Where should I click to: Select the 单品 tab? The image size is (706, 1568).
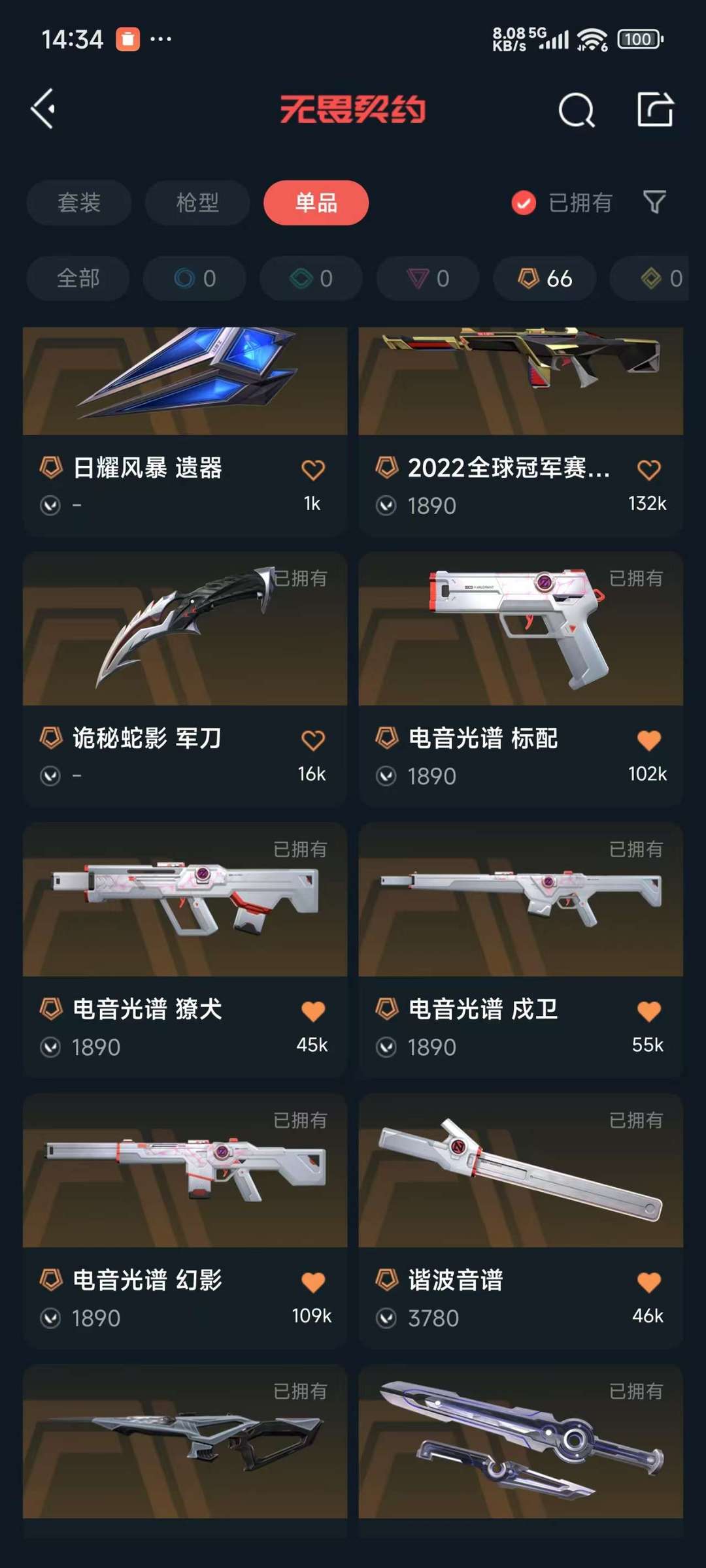coord(316,203)
